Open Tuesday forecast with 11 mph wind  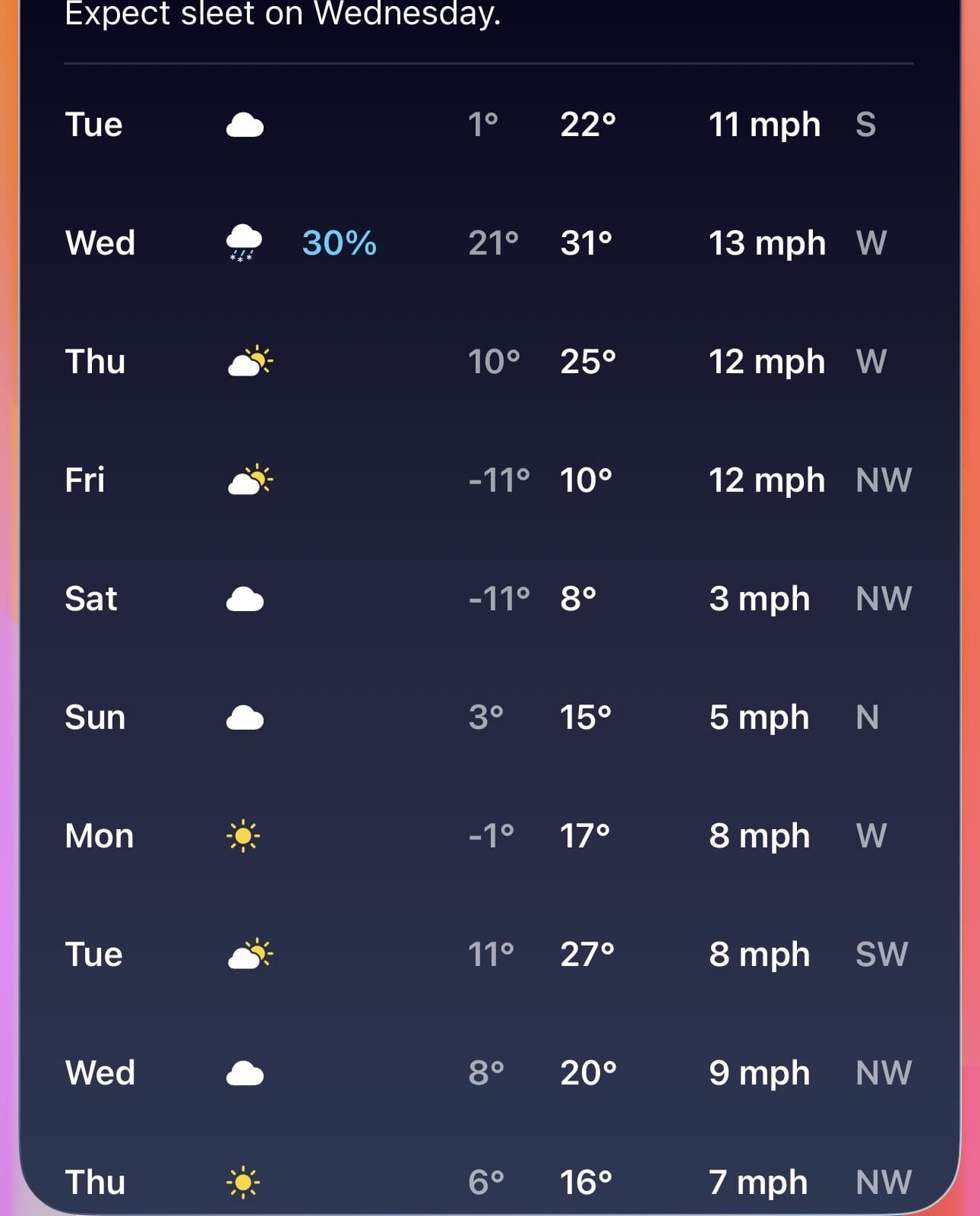point(488,125)
